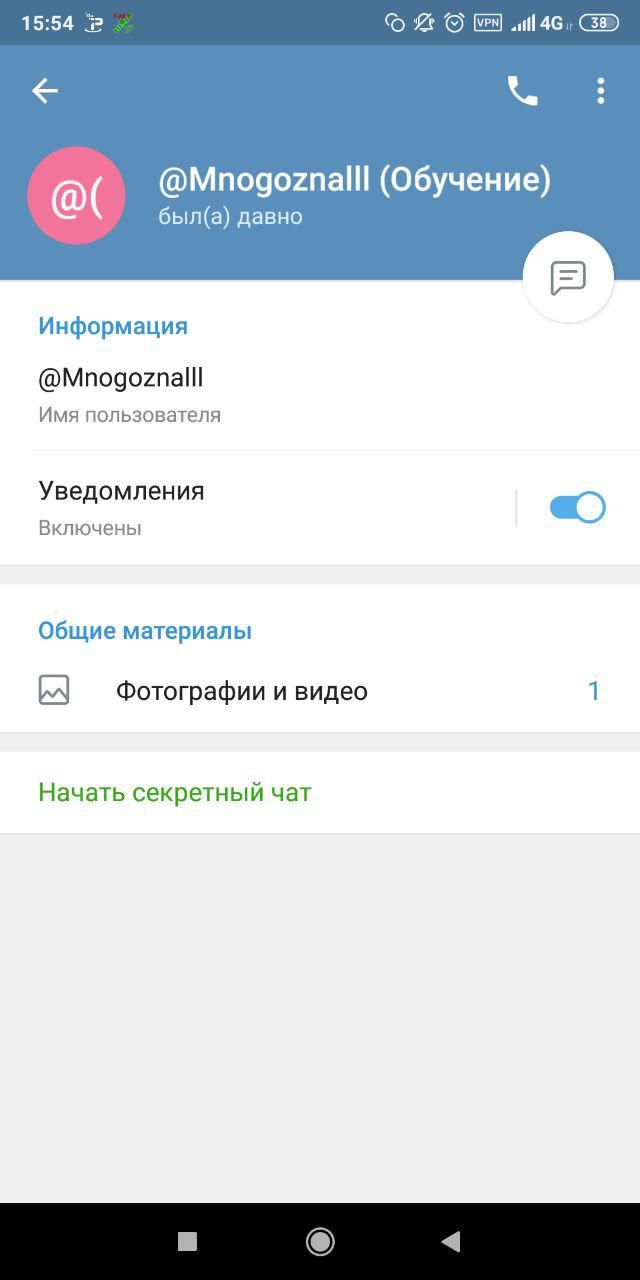Open Фотографии и видео shared media
The width and height of the screenshot is (640, 1280).
pyautogui.click(x=300, y=691)
